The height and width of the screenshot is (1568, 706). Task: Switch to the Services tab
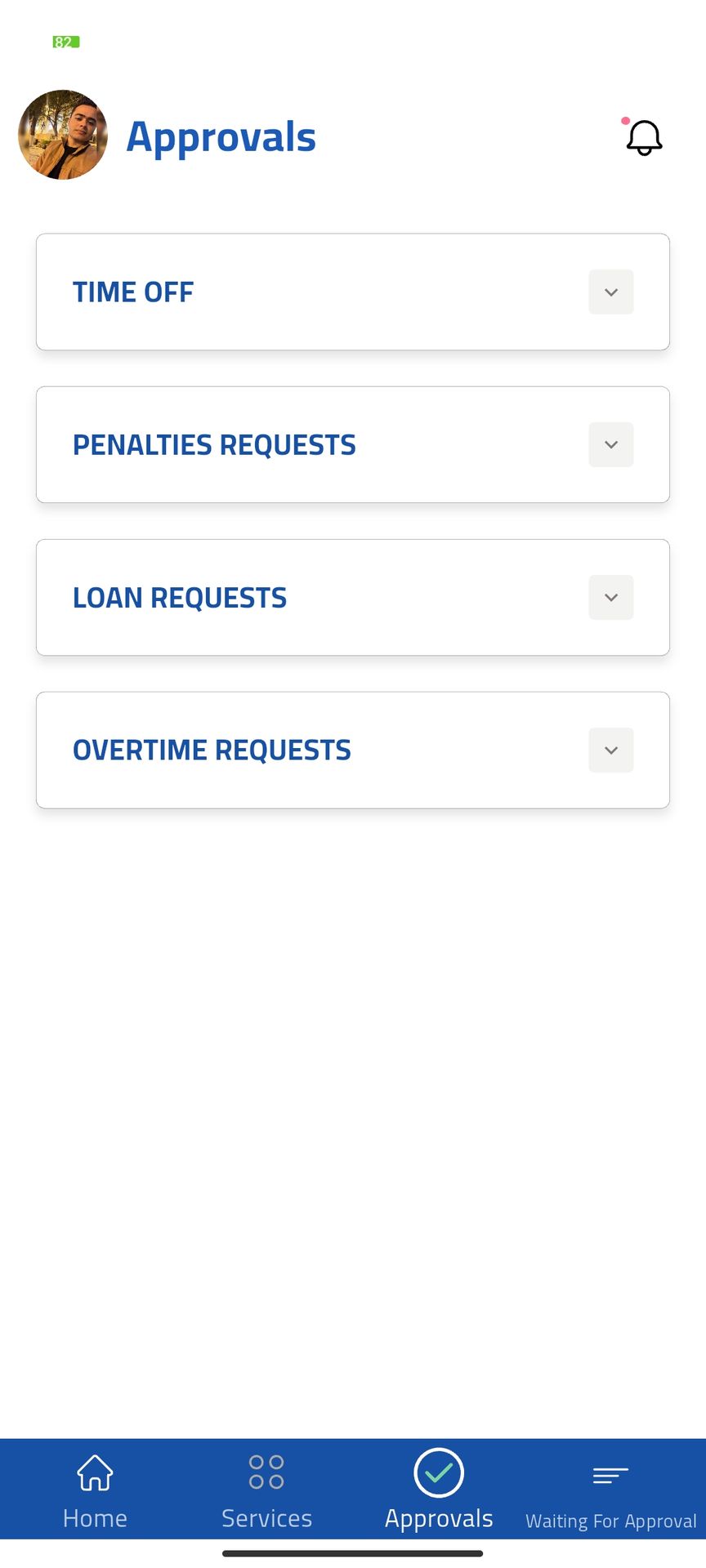click(x=266, y=1490)
